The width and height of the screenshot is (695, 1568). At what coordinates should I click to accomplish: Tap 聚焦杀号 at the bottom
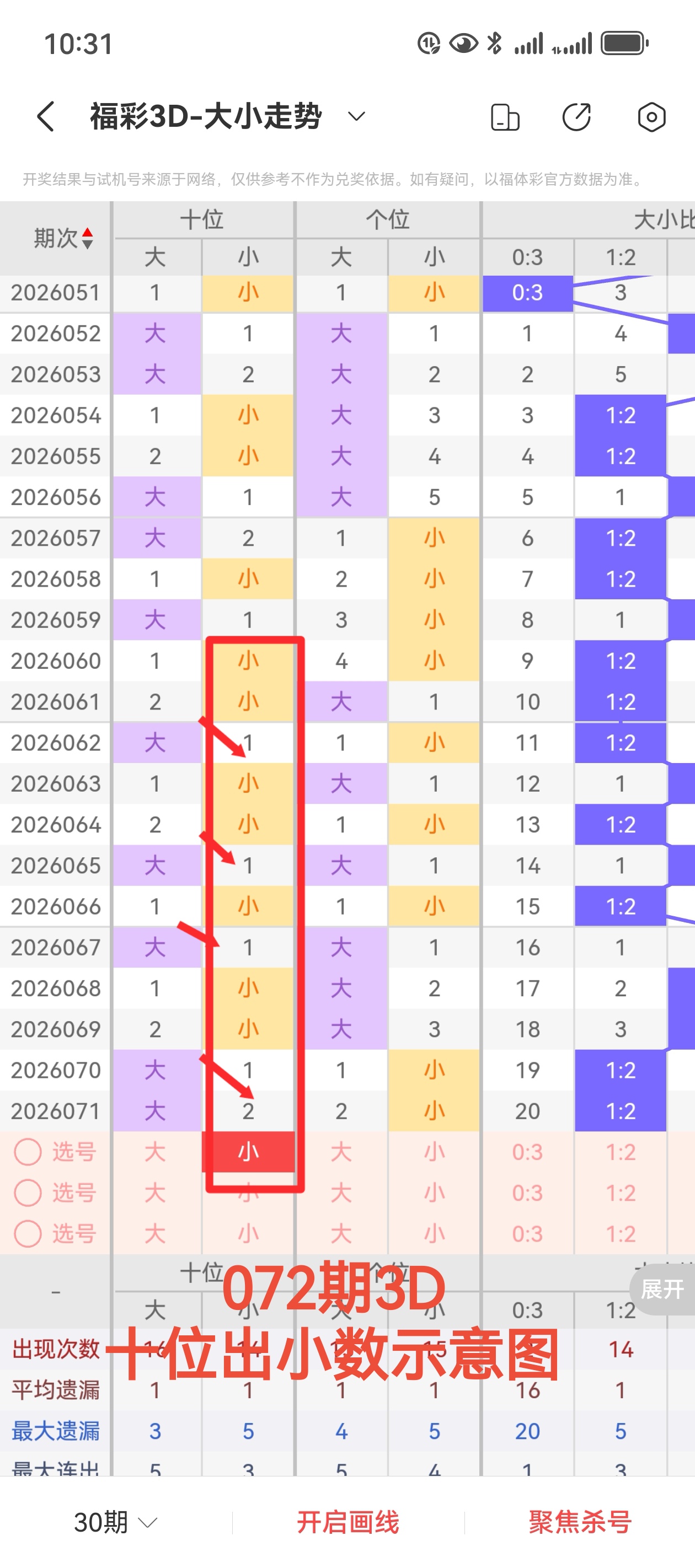pyautogui.click(x=579, y=1522)
